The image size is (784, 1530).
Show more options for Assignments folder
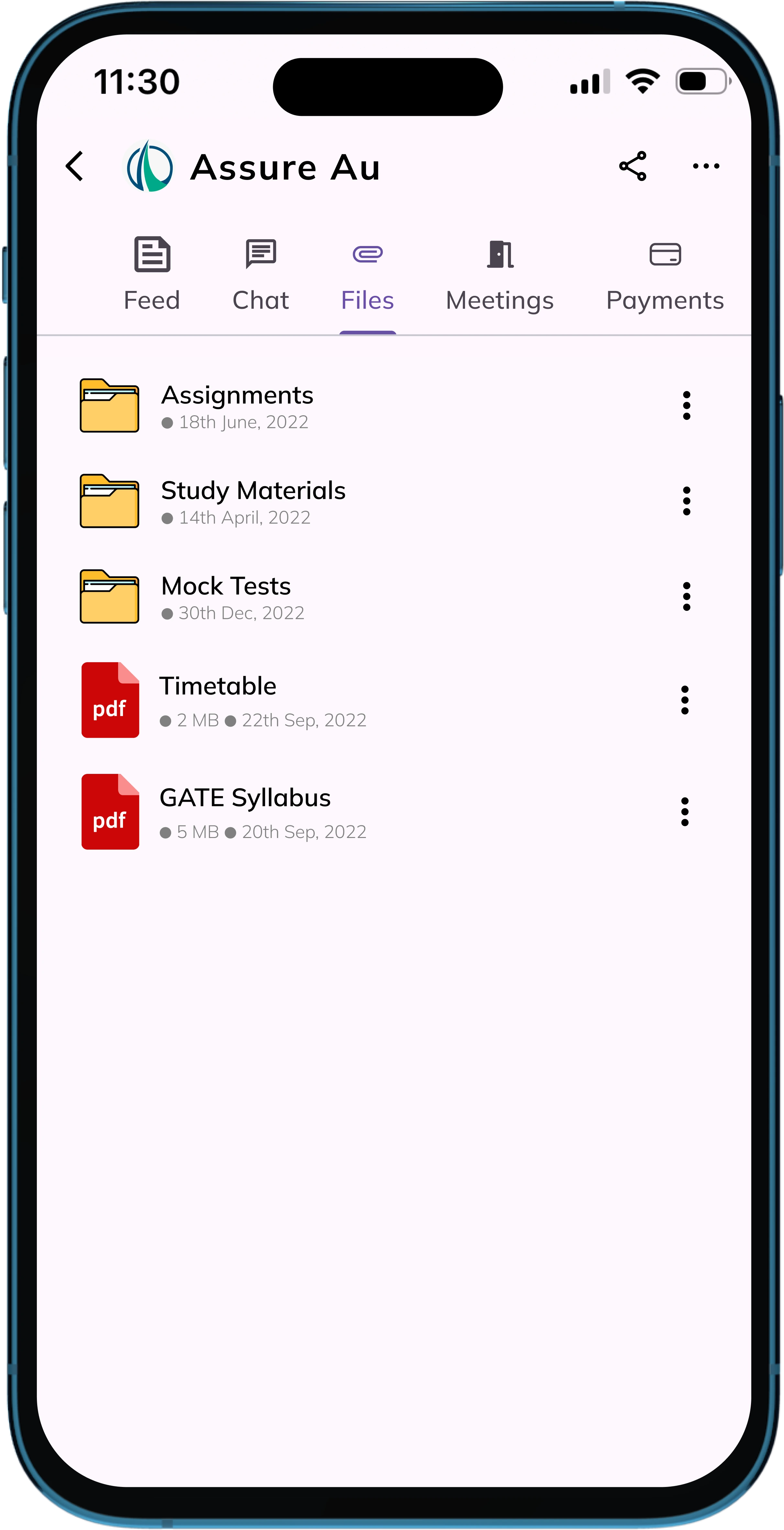687,406
